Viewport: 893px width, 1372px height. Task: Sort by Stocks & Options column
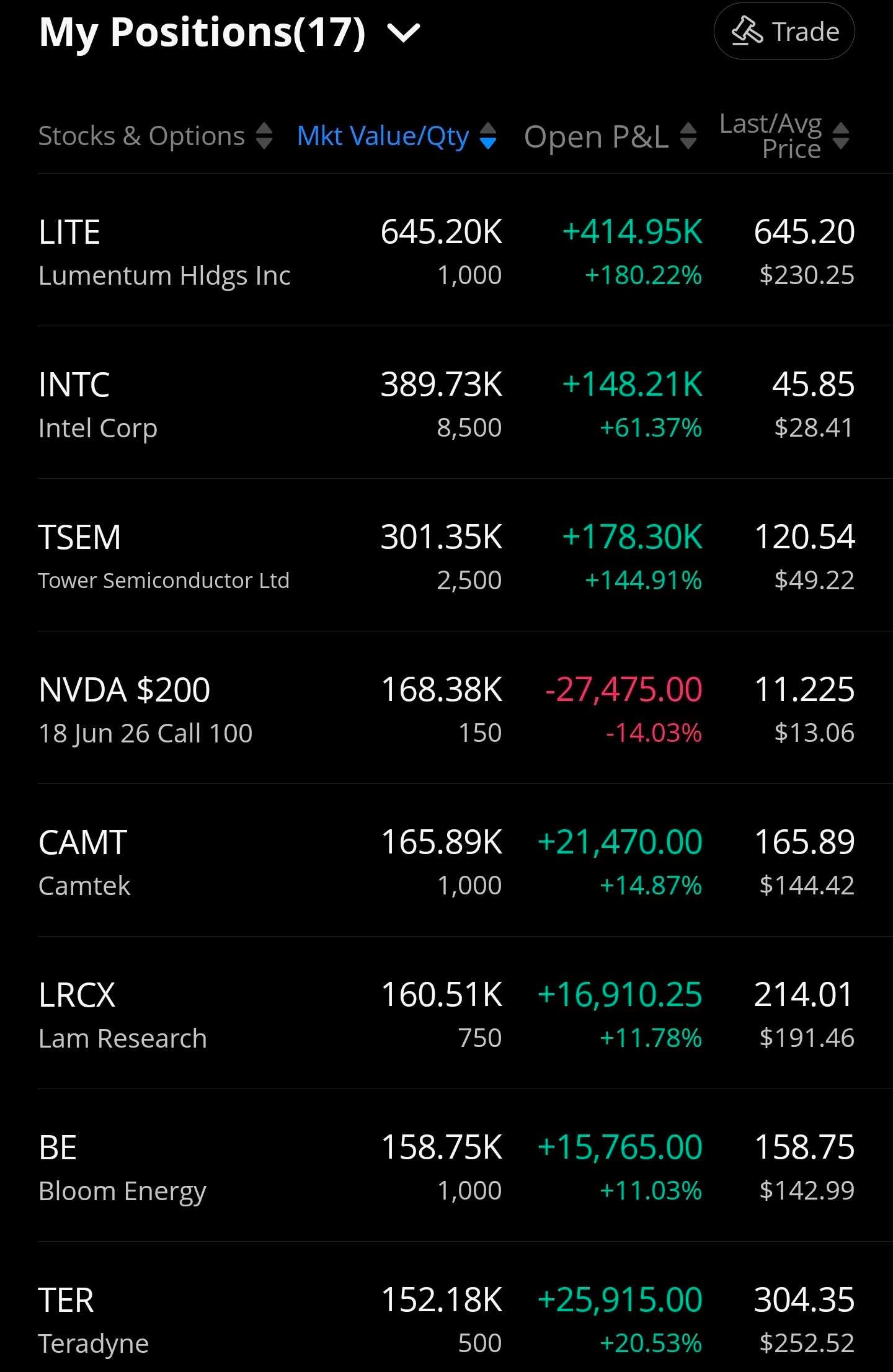[x=155, y=136]
